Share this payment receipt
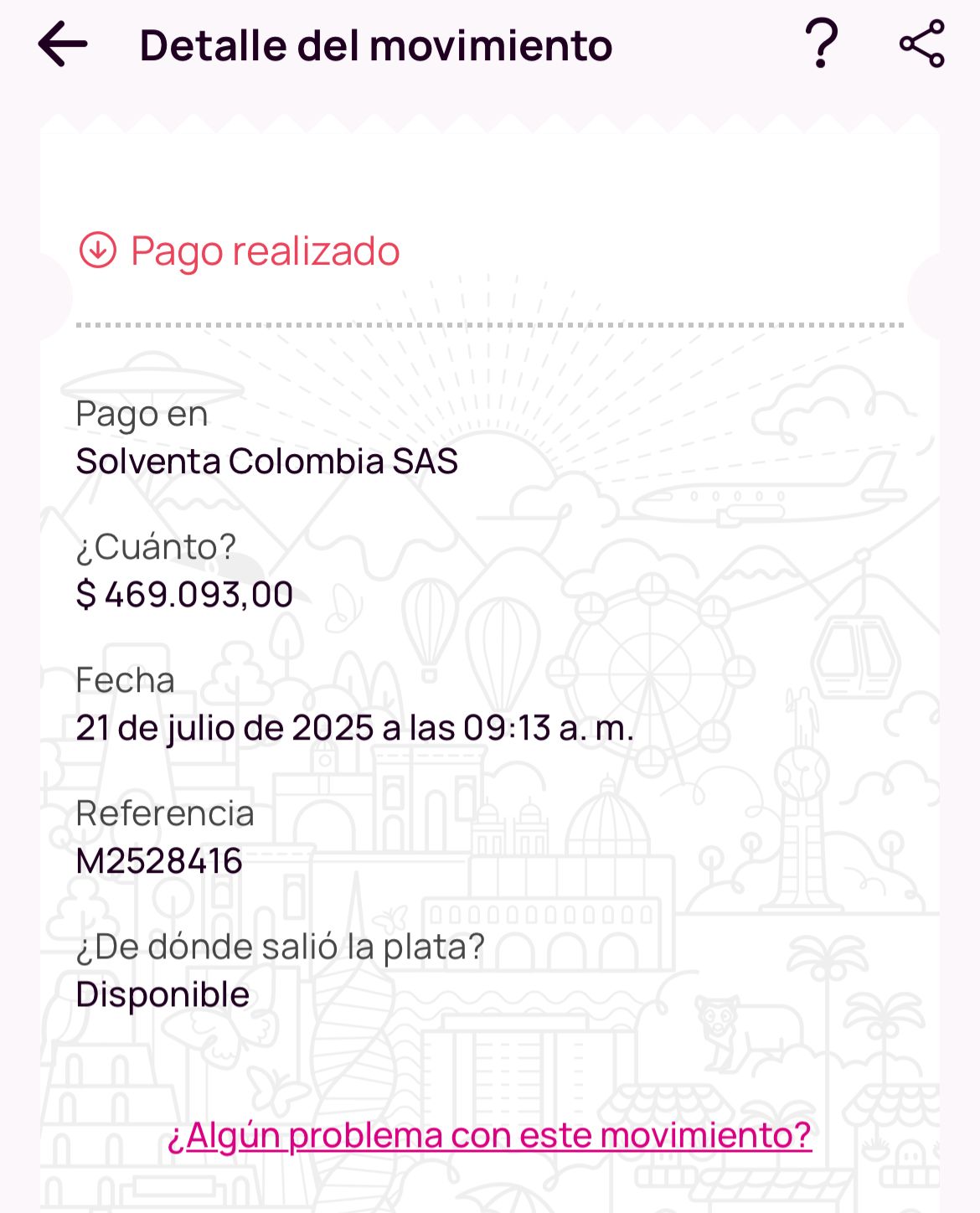The width and height of the screenshot is (980, 1213). [x=921, y=44]
